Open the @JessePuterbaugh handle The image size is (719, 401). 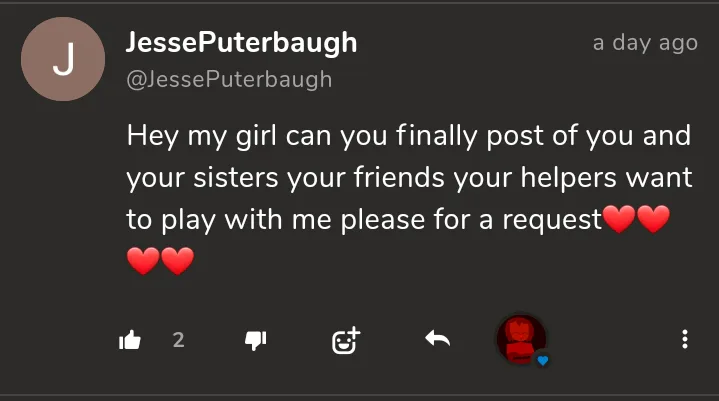click(x=229, y=79)
